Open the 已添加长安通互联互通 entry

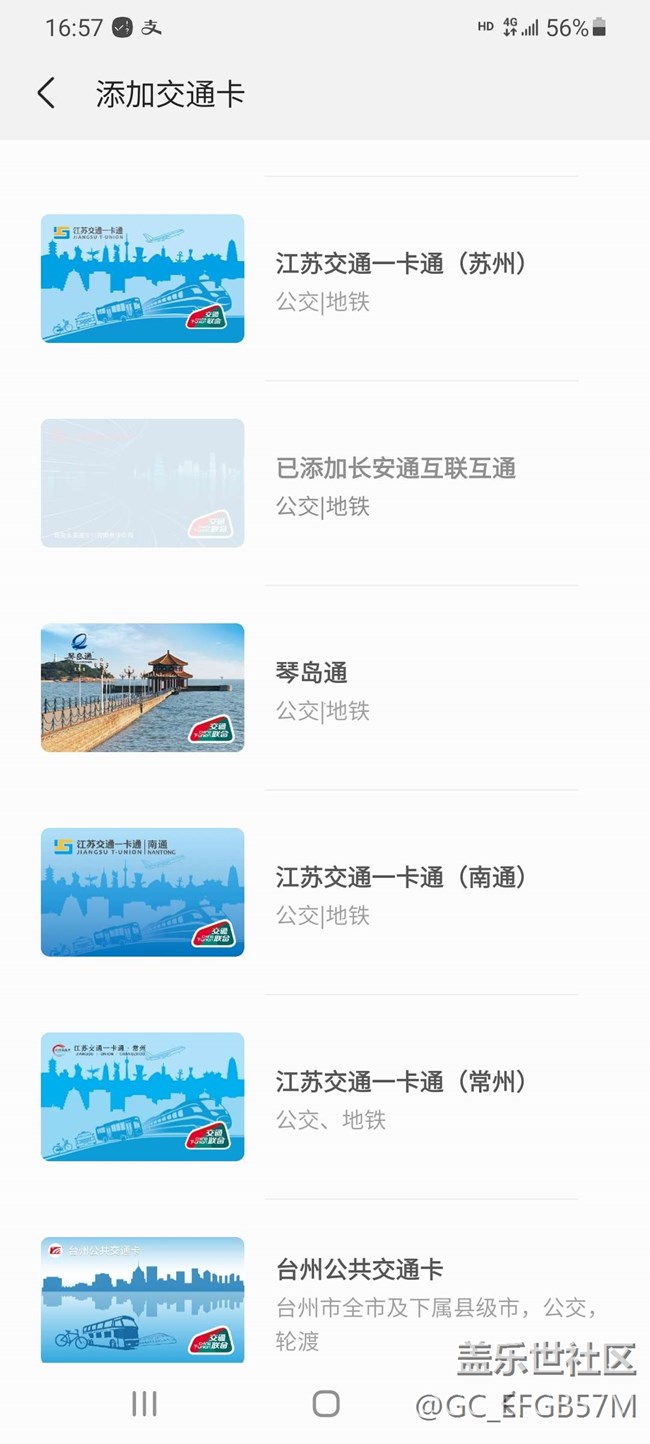[x=396, y=469]
